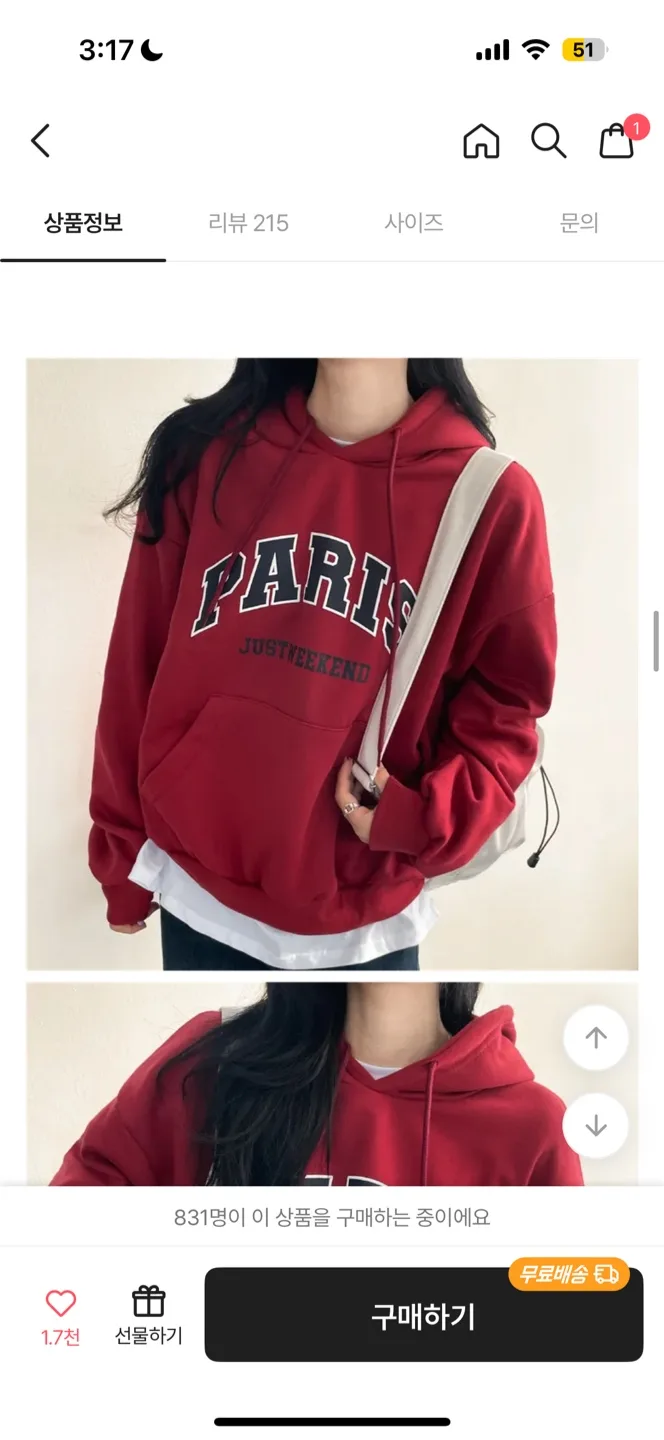Switch to the 상품정보 tab
The height and width of the screenshot is (1440, 664).
(x=83, y=223)
